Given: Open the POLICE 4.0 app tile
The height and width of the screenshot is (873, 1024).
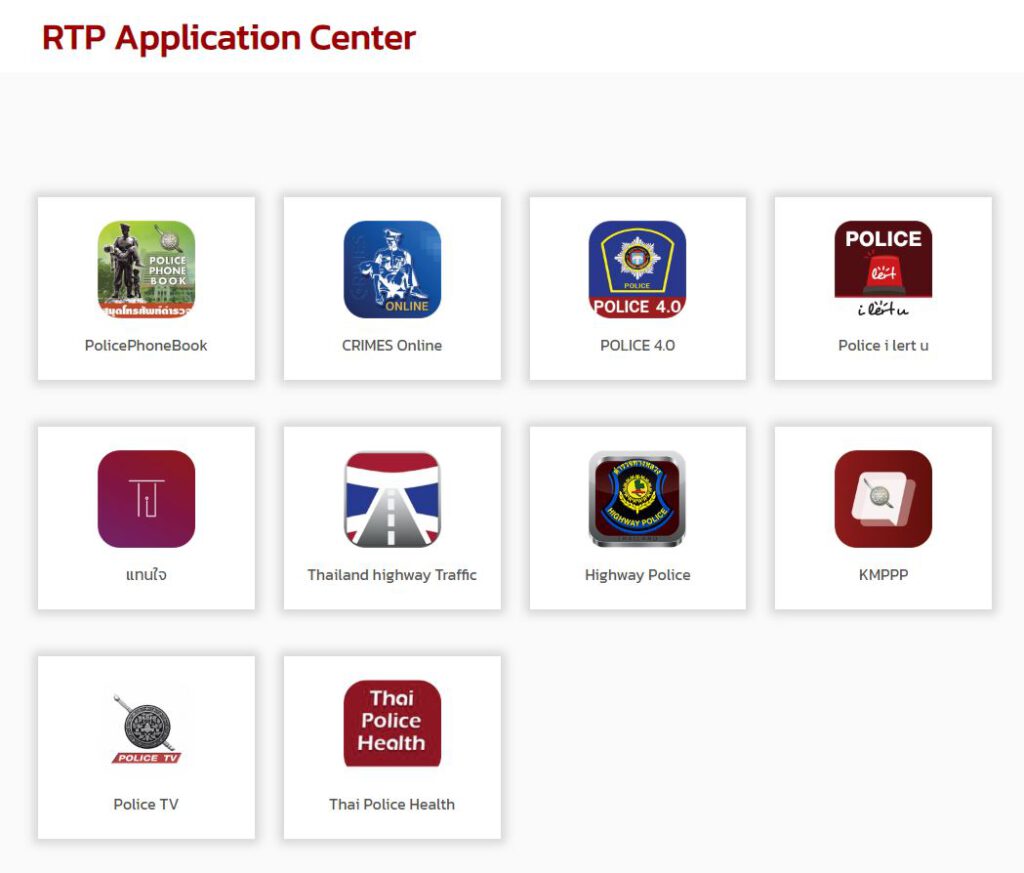Looking at the screenshot, I should (637, 288).
